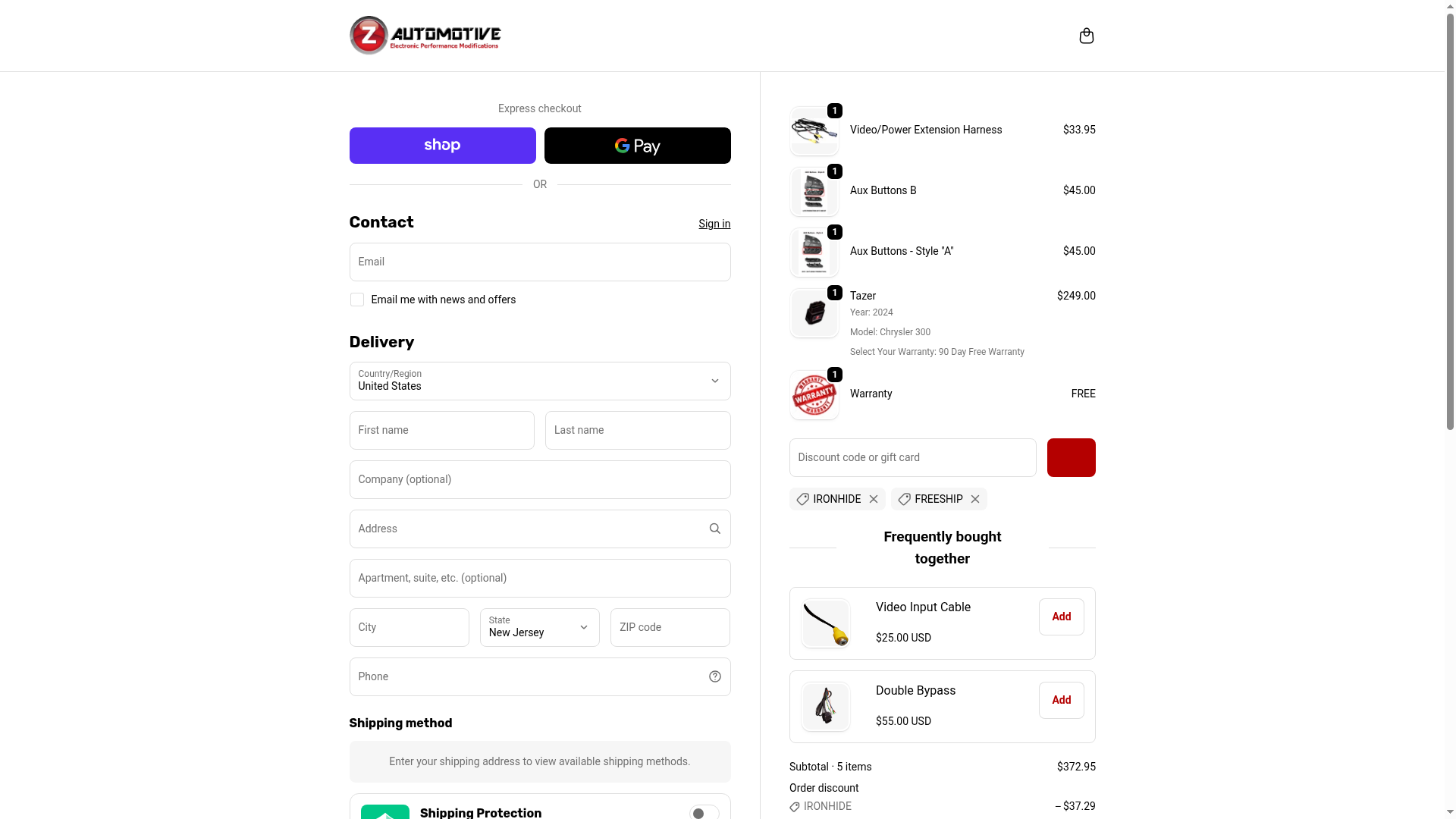Remove the IRONHIDE discount code
Image resolution: width=1456 pixels, height=819 pixels.
coord(874,499)
